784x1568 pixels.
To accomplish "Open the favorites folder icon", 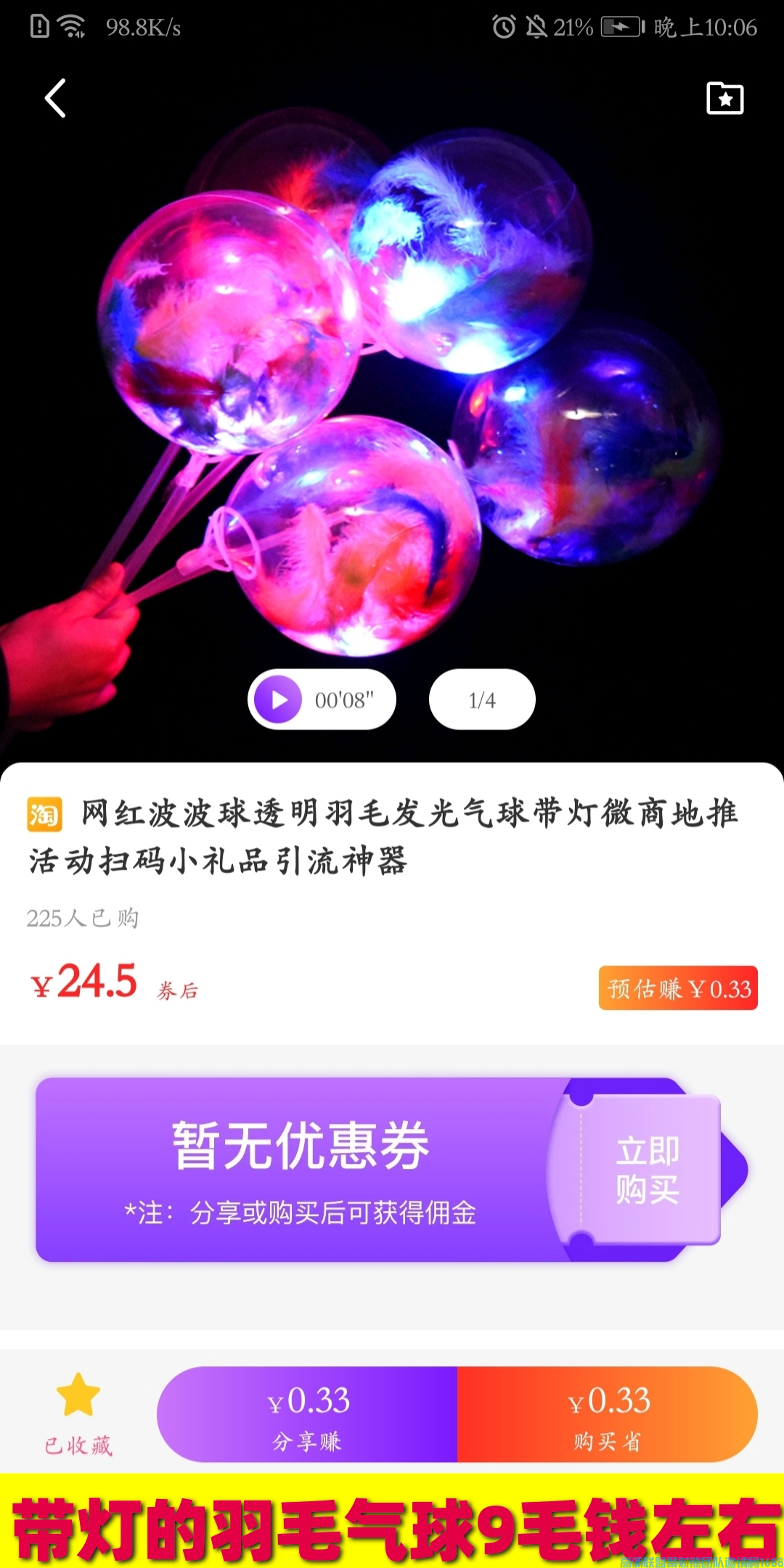I will click(724, 98).
